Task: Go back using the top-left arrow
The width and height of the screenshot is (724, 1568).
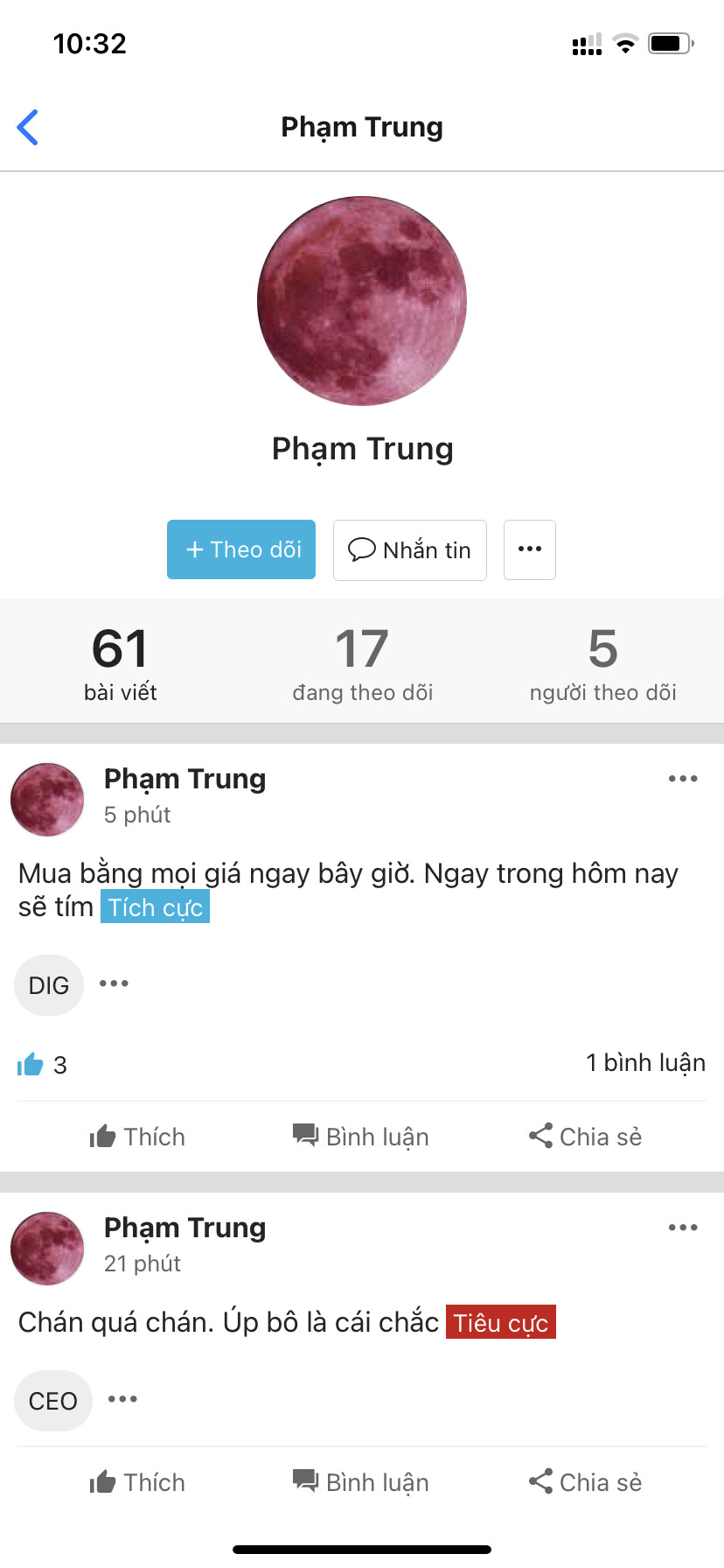Action: [x=28, y=128]
